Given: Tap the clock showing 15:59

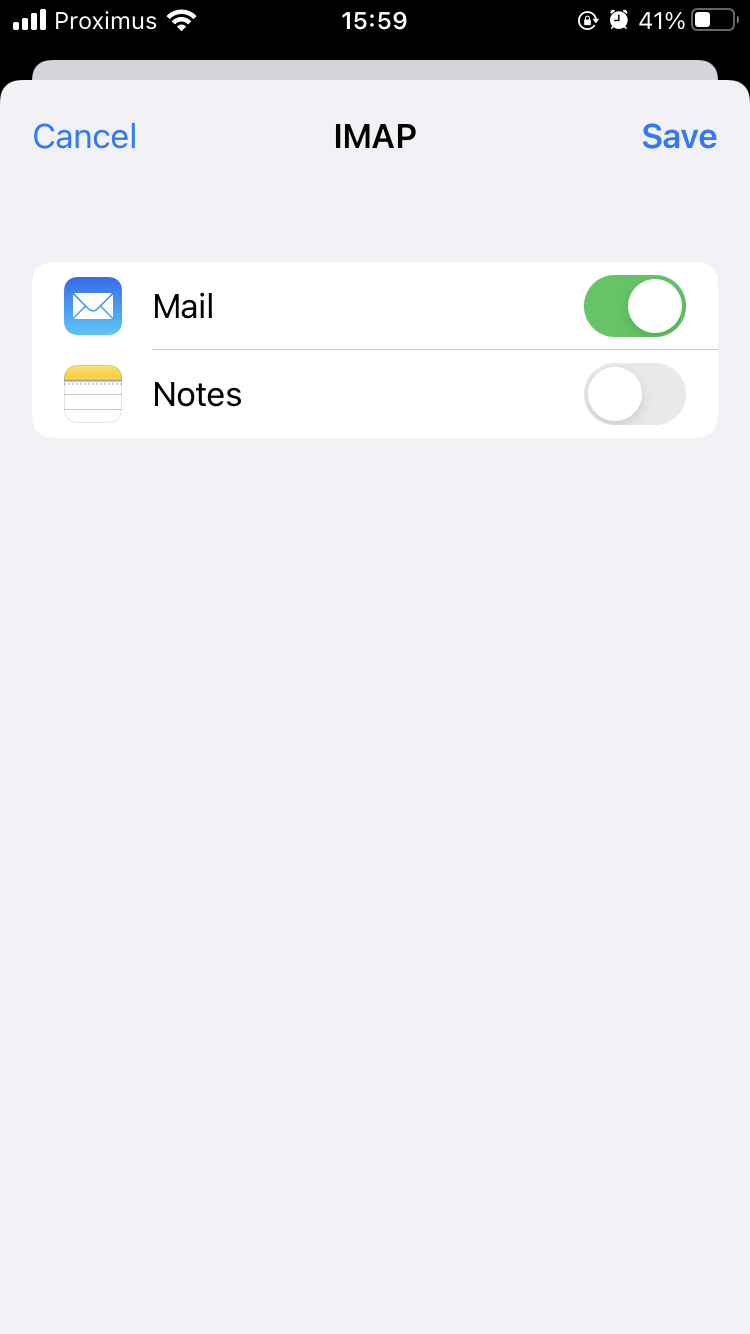Looking at the screenshot, I should click(x=375, y=19).
